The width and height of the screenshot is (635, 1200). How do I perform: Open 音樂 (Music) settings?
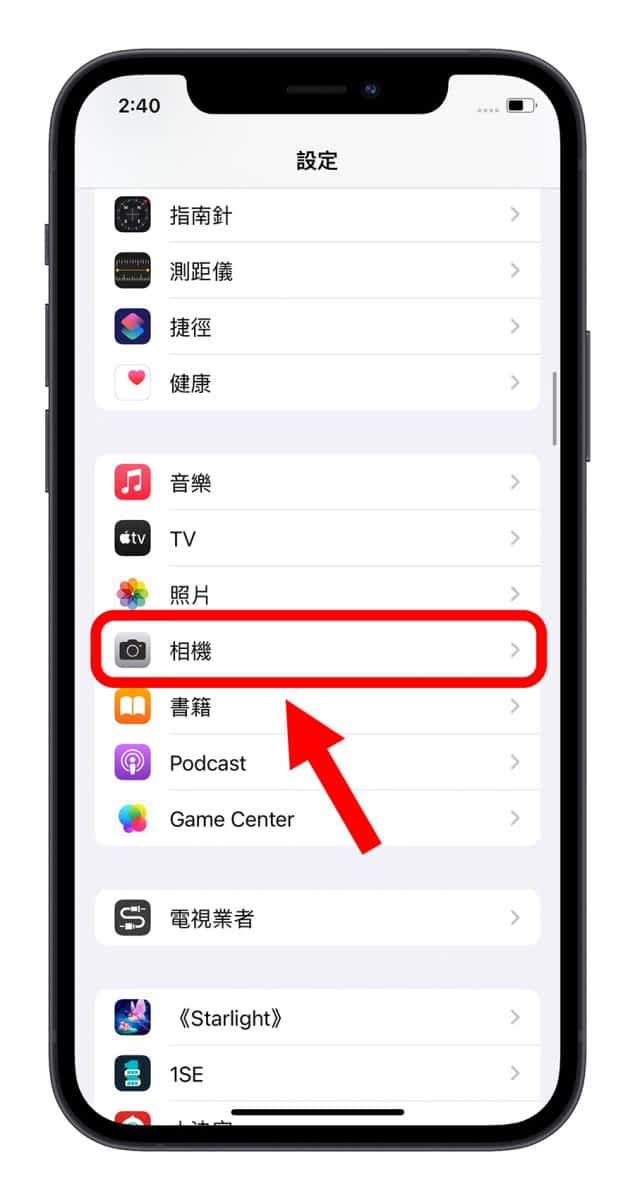point(316,483)
